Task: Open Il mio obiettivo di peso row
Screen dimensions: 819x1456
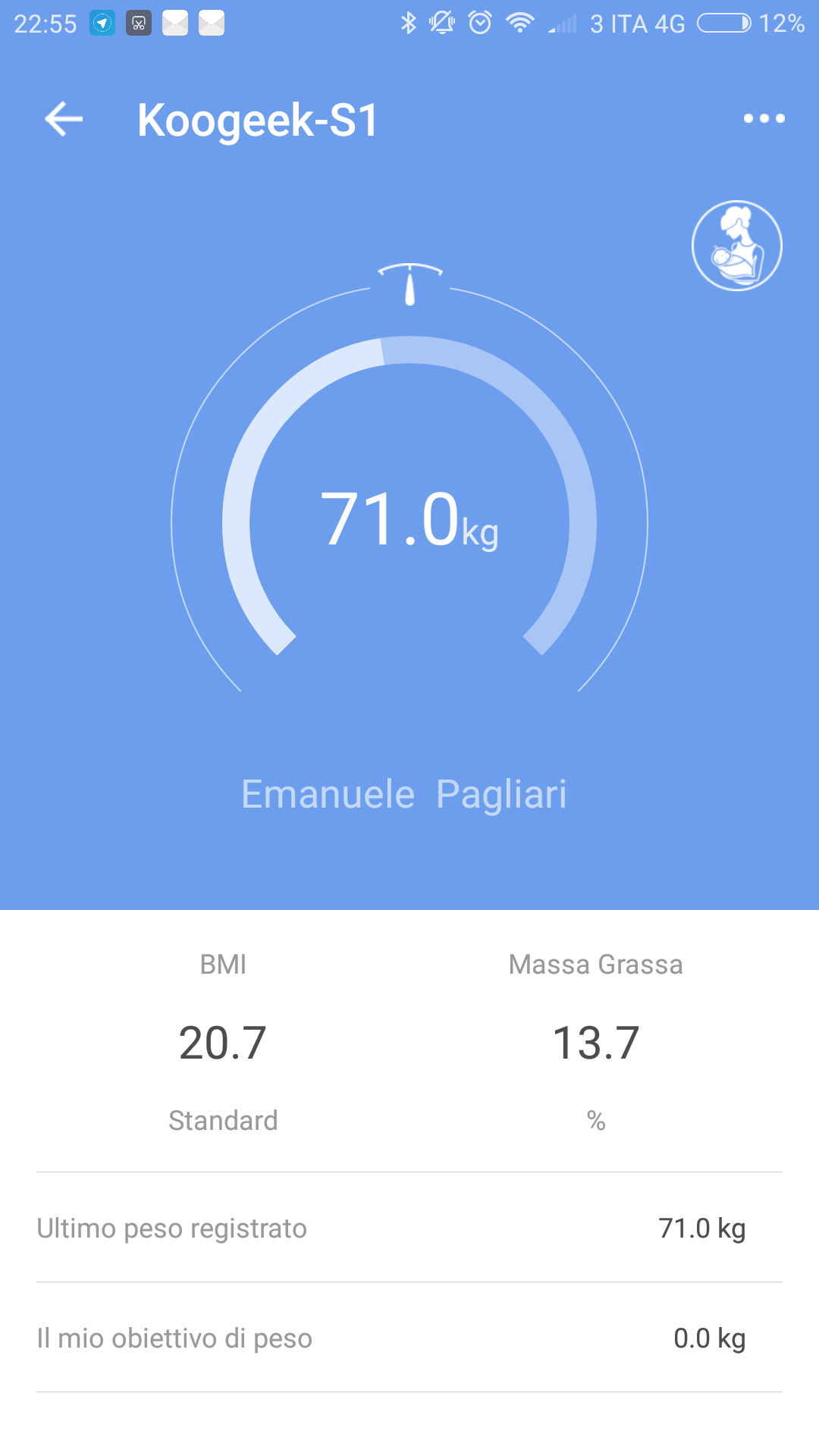Action: coord(409,1338)
